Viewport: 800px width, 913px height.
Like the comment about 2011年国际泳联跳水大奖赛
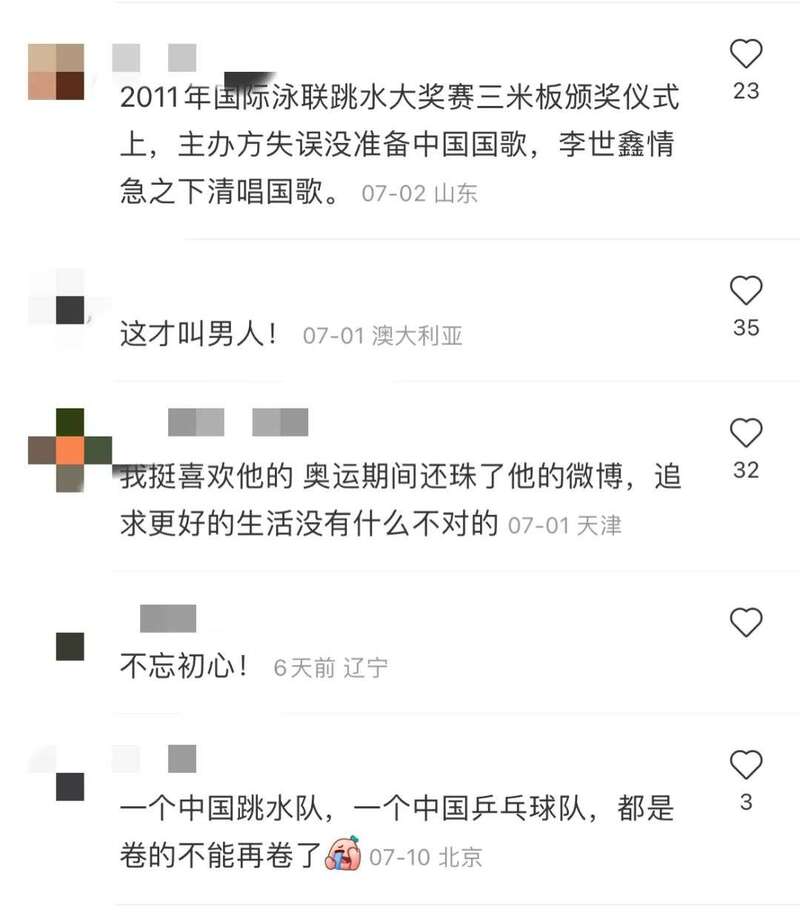coord(746,53)
